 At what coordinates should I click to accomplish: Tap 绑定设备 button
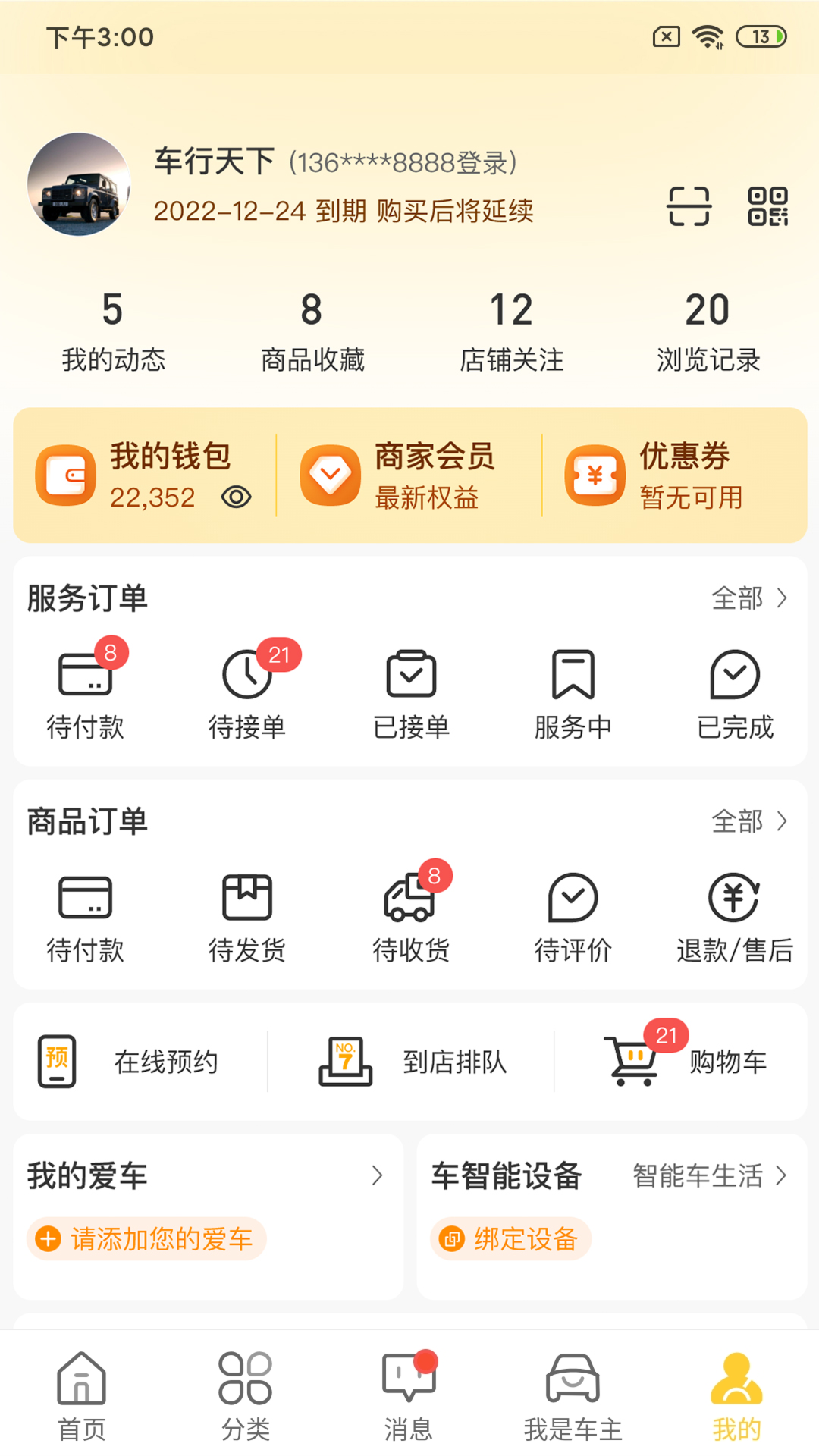508,1238
